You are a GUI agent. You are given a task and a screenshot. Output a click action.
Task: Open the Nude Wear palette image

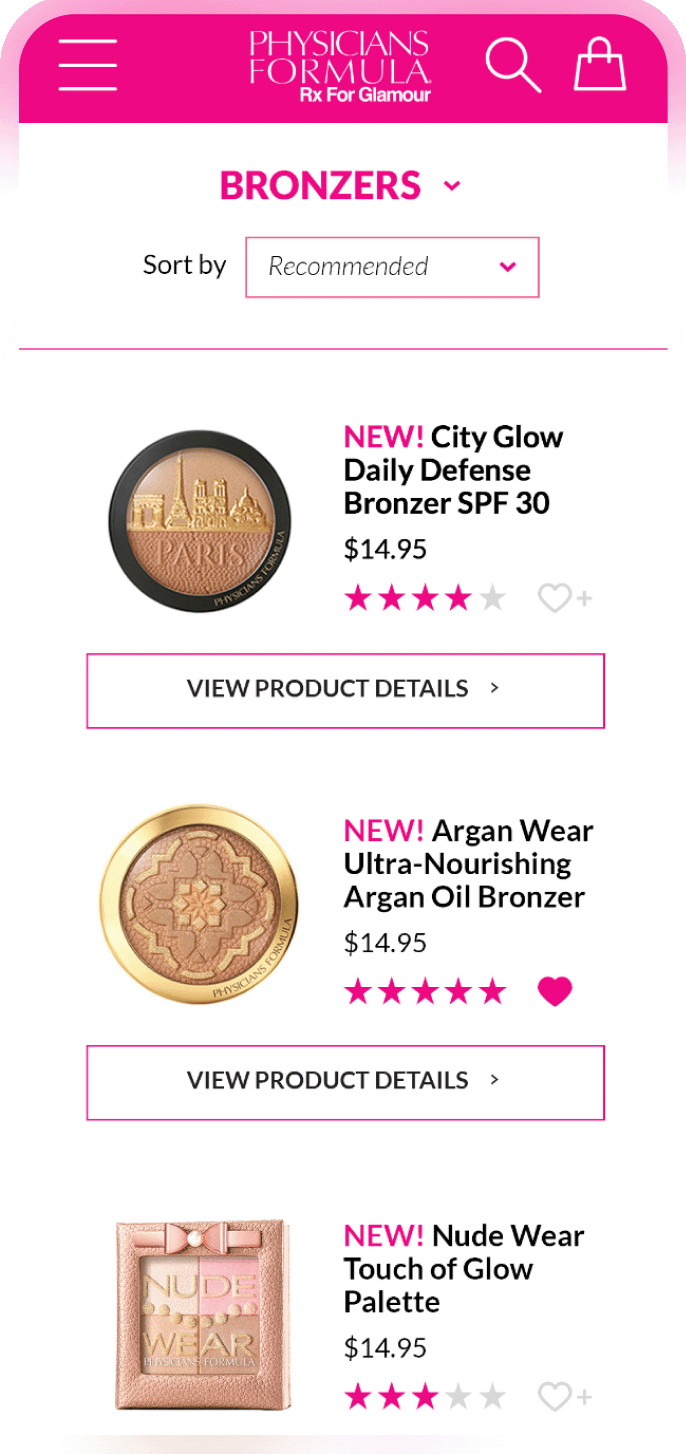[202, 1314]
